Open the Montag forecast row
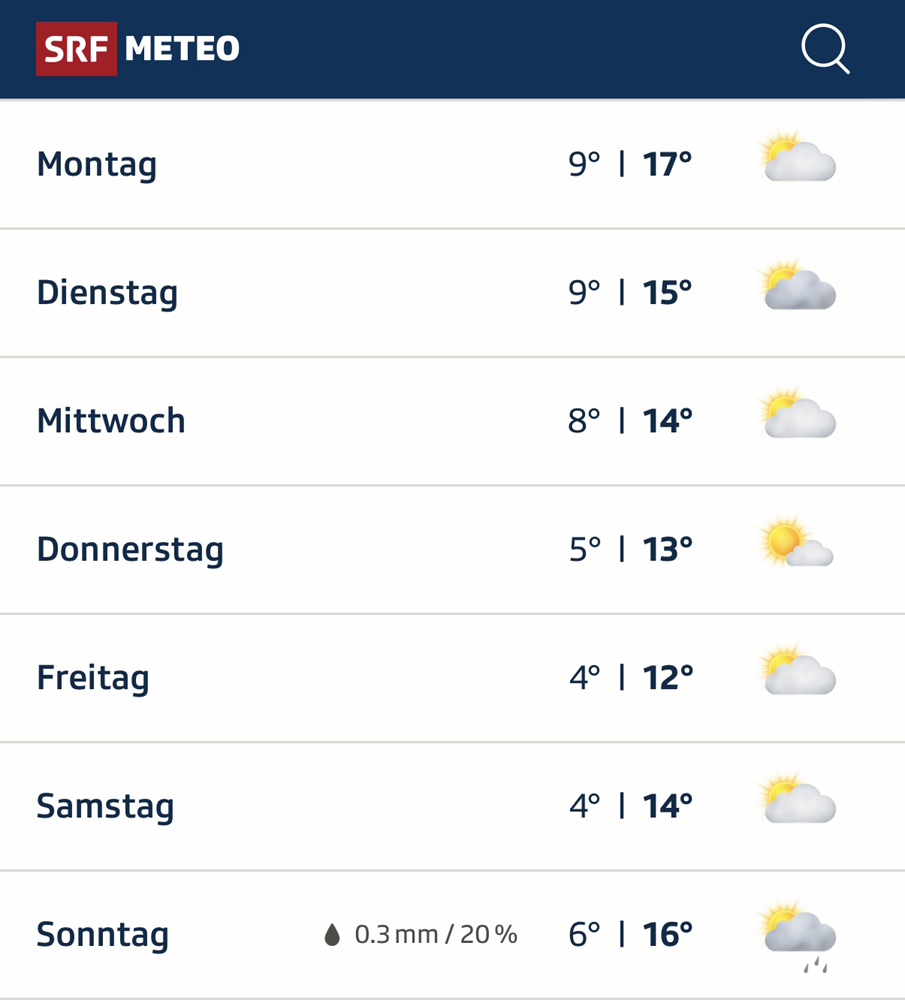The height and width of the screenshot is (1000, 905). (452, 164)
